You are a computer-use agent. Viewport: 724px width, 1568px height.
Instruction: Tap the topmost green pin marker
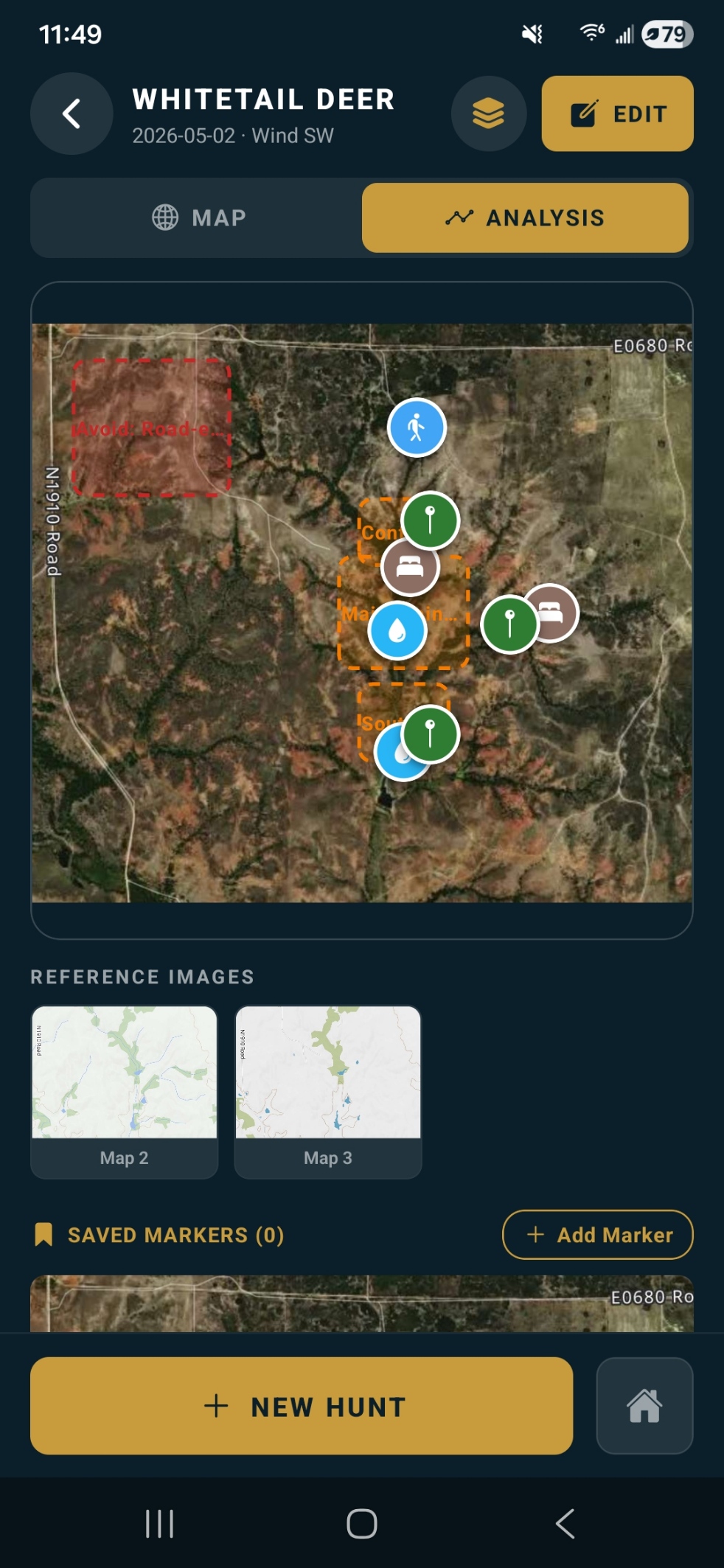430,520
